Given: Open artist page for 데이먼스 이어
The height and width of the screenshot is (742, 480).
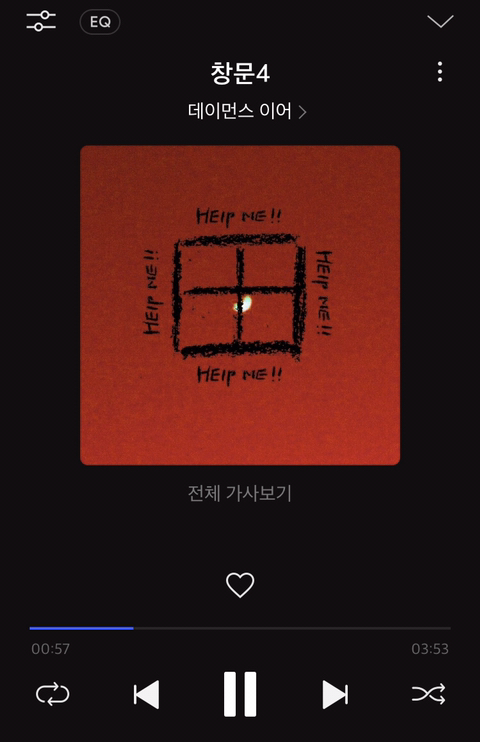Looking at the screenshot, I should pos(247,111).
